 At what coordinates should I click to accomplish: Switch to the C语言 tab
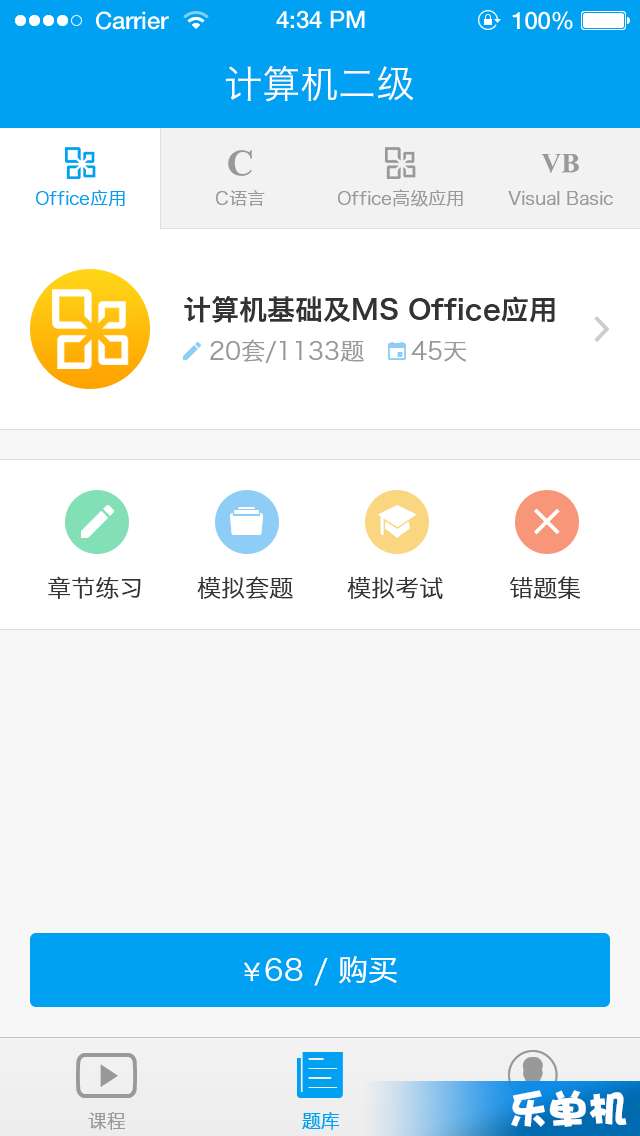(x=240, y=178)
